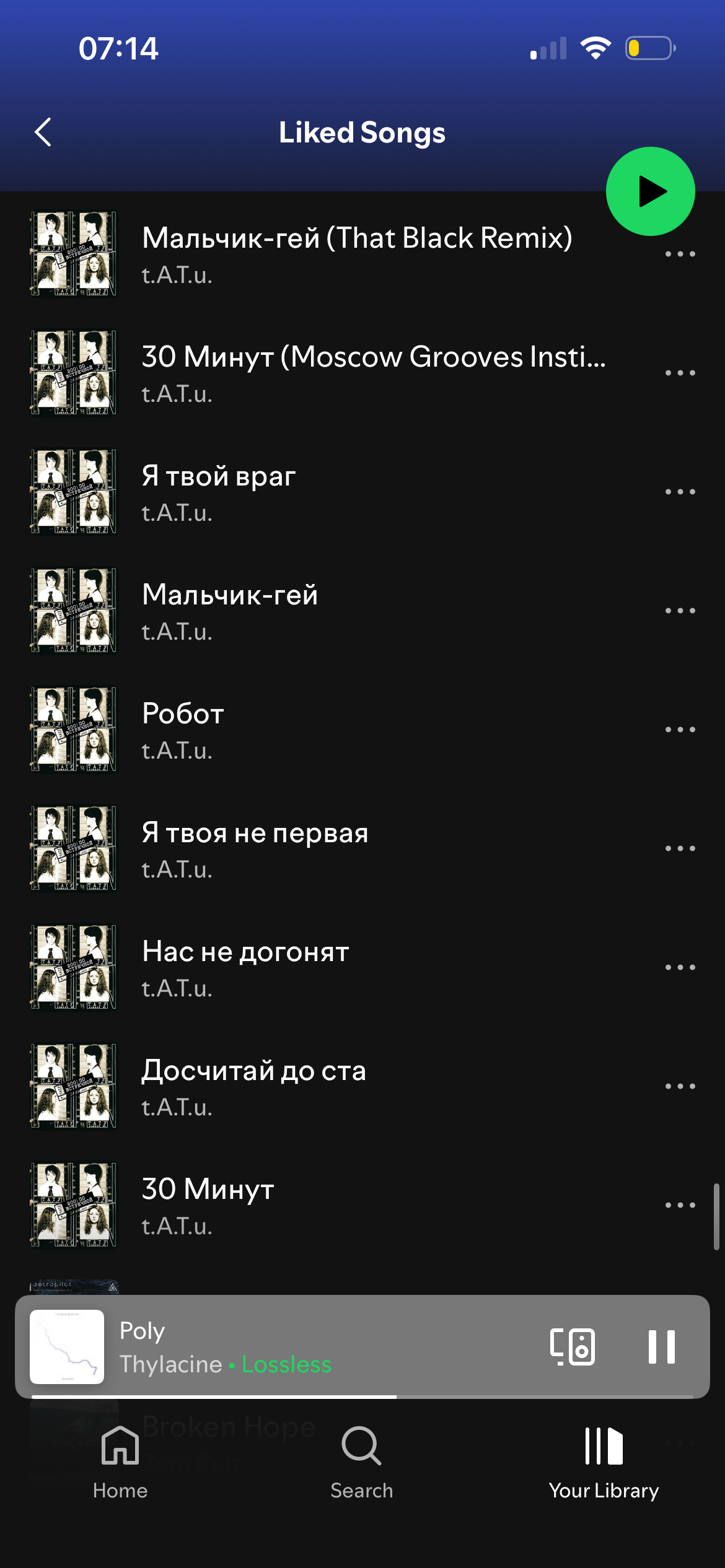Image resolution: width=725 pixels, height=1568 pixels.
Task: Open options for Я твоя не первая
Action: click(680, 848)
